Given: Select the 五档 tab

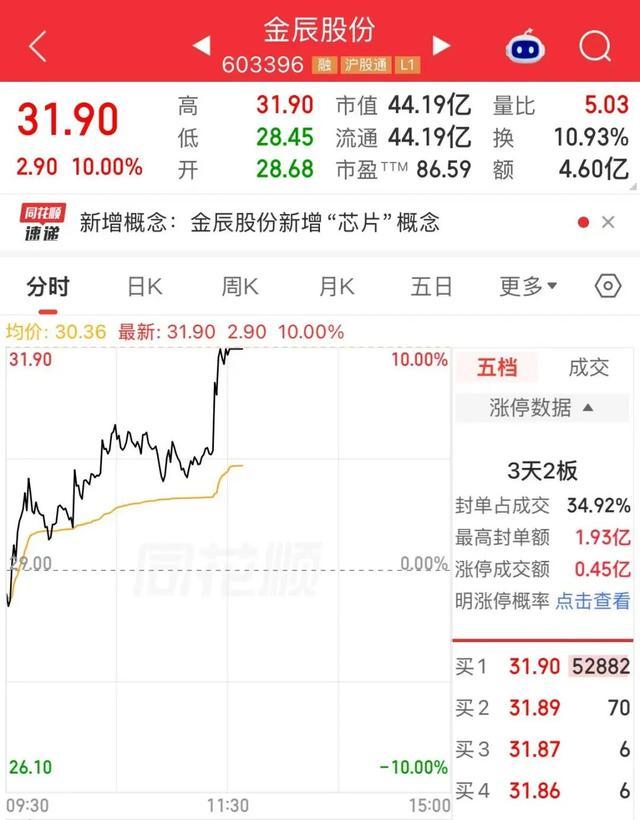Looking at the screenshot, I should click(497, 367).
